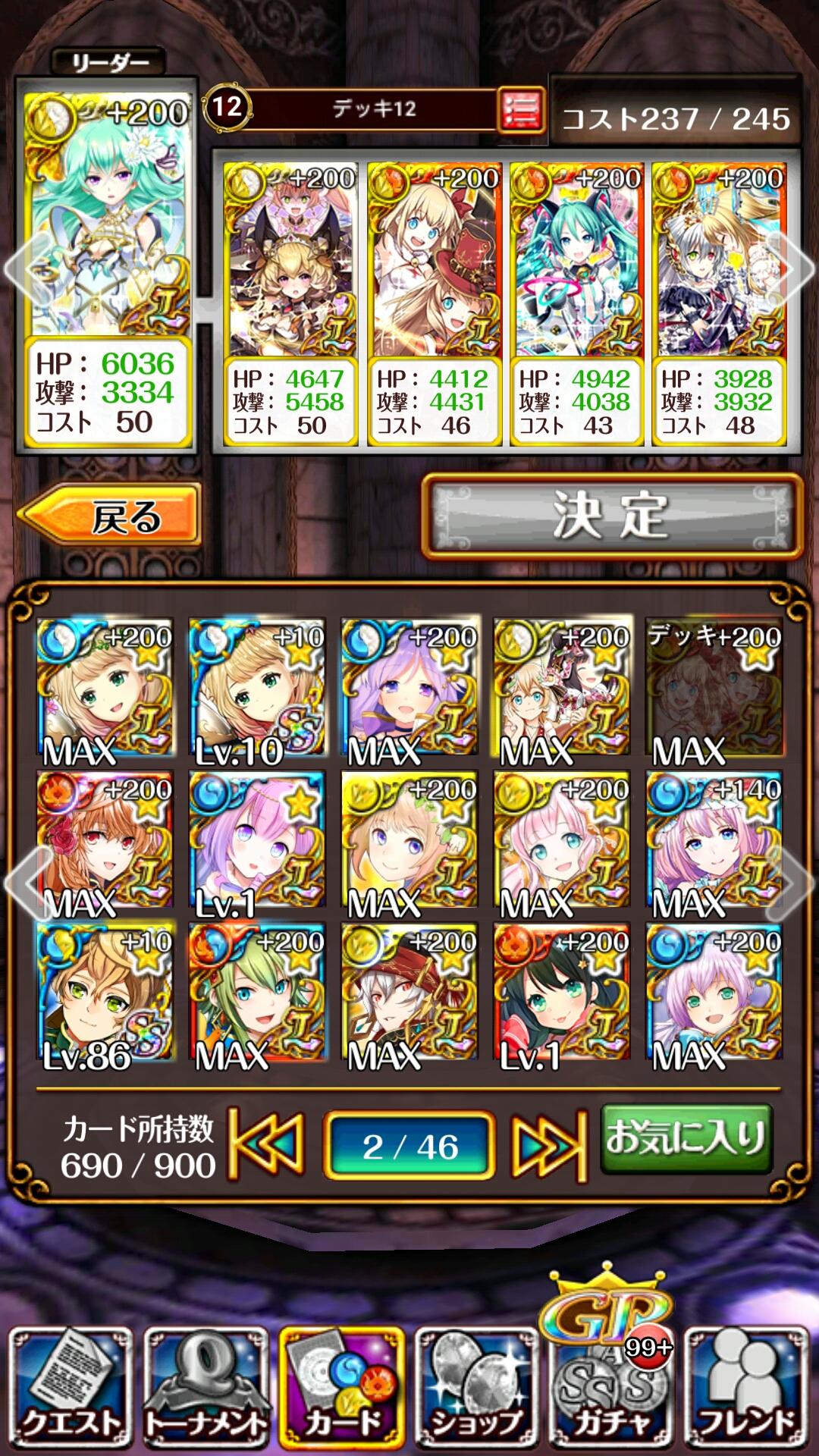Go back with the 戻る button
This screenshot has height=1456, width=819.
110,516
